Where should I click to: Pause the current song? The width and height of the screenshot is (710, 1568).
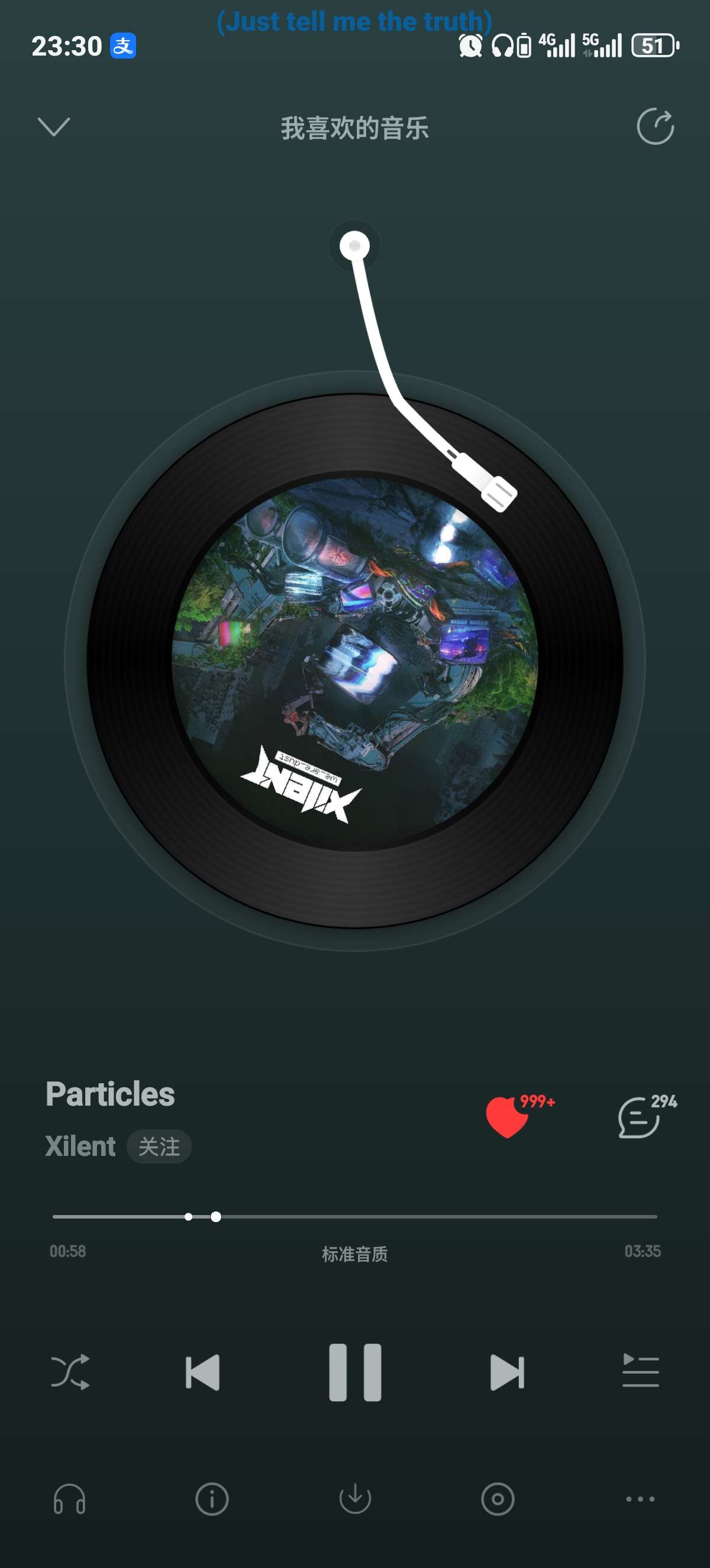[x=355, y=1372]
